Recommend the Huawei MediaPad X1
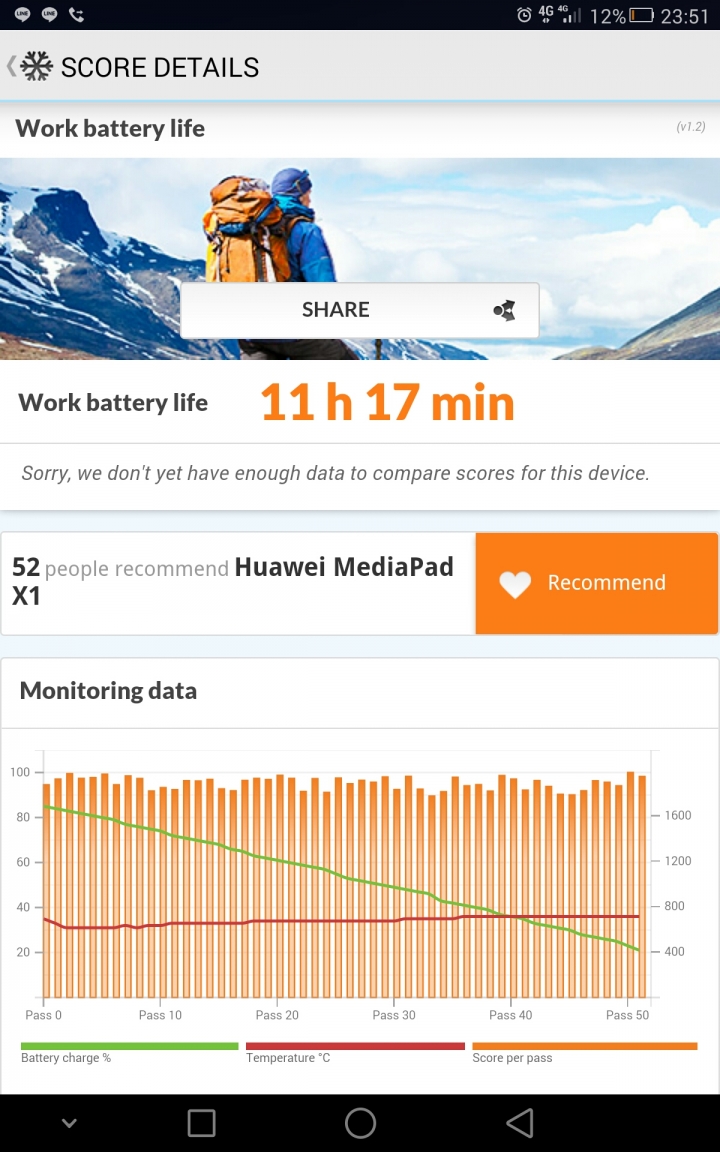Viewport: 720px width, 1152px height. pyautogui.click(x=596, y=583)
